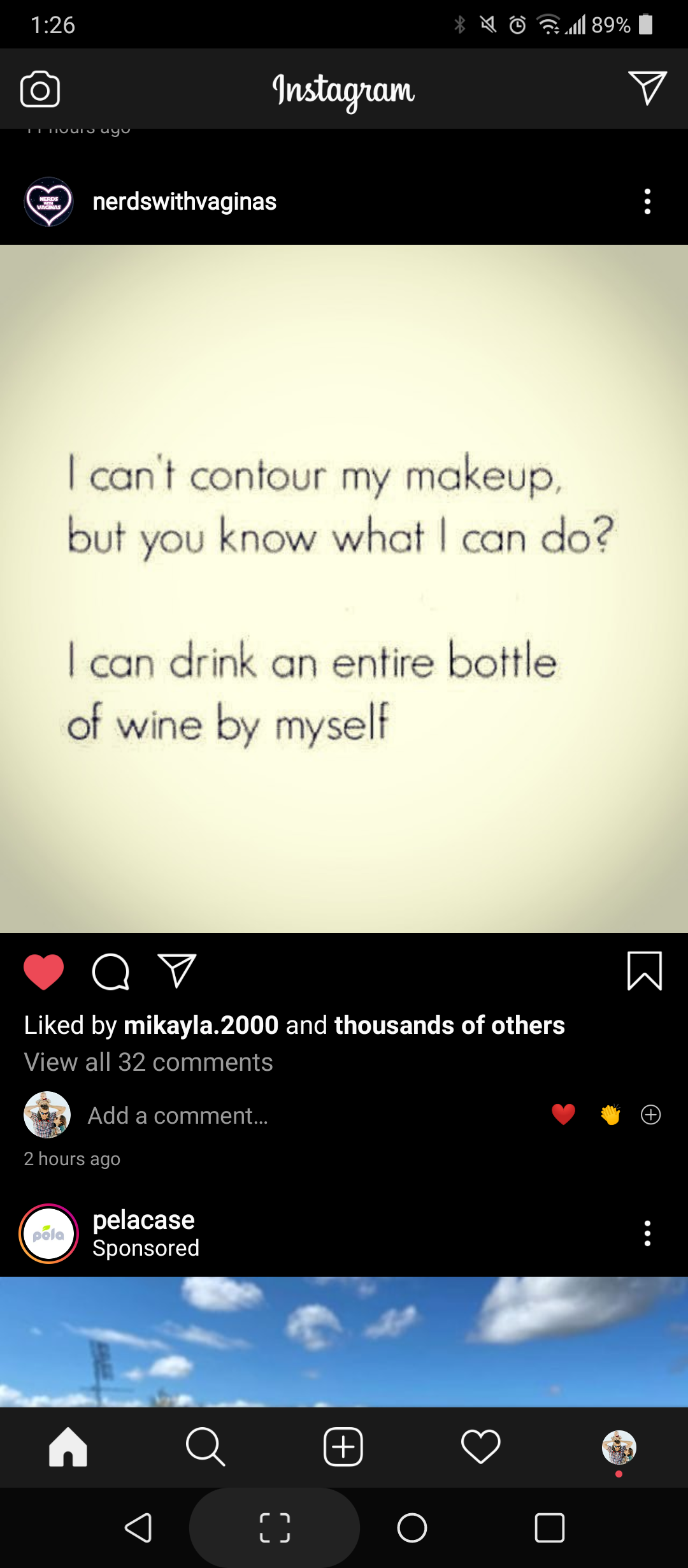Open direct messages paper plane in header
688x1568 pixels.
tap(647, 88)
